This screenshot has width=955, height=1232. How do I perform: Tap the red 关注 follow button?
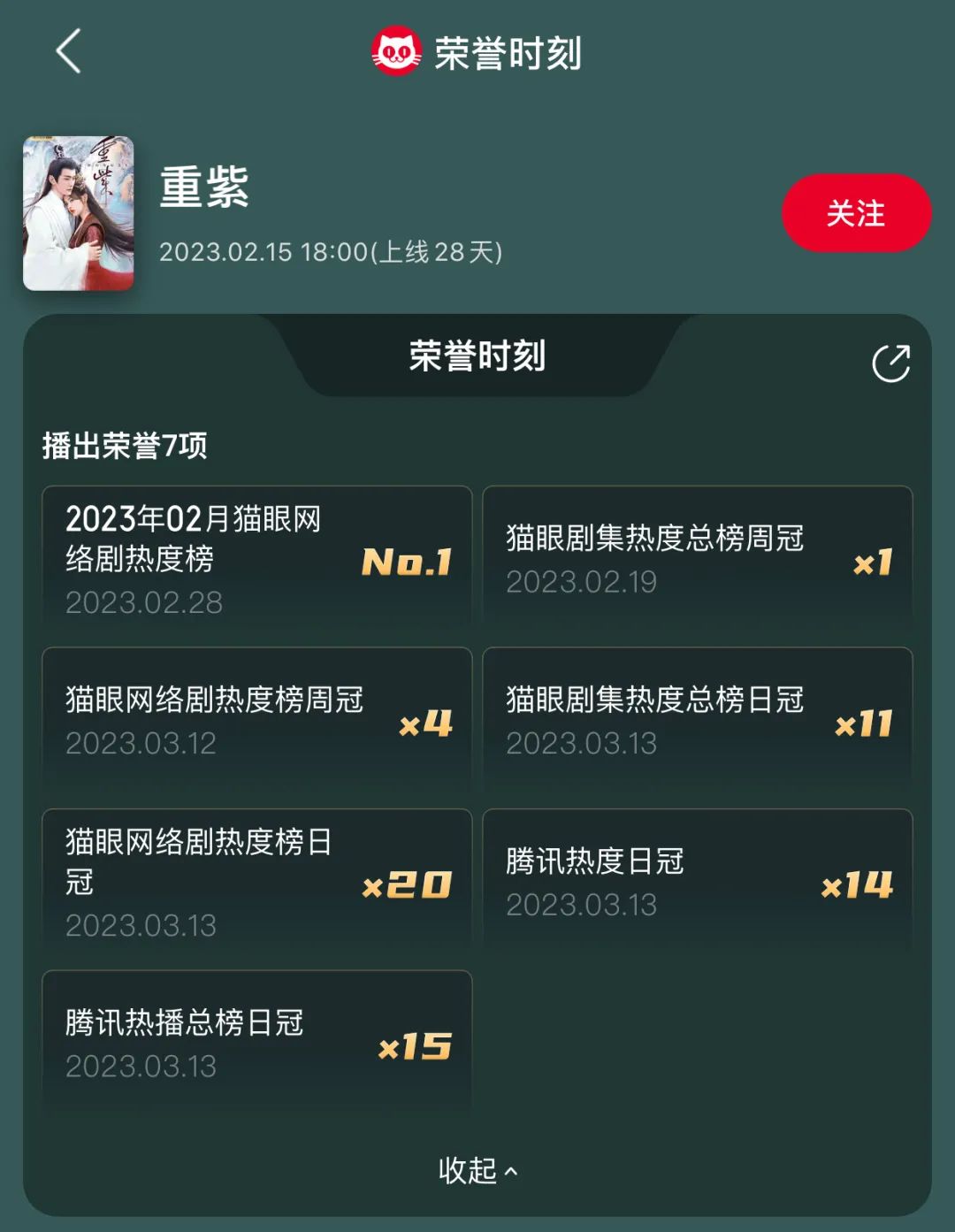pos(855,213)
